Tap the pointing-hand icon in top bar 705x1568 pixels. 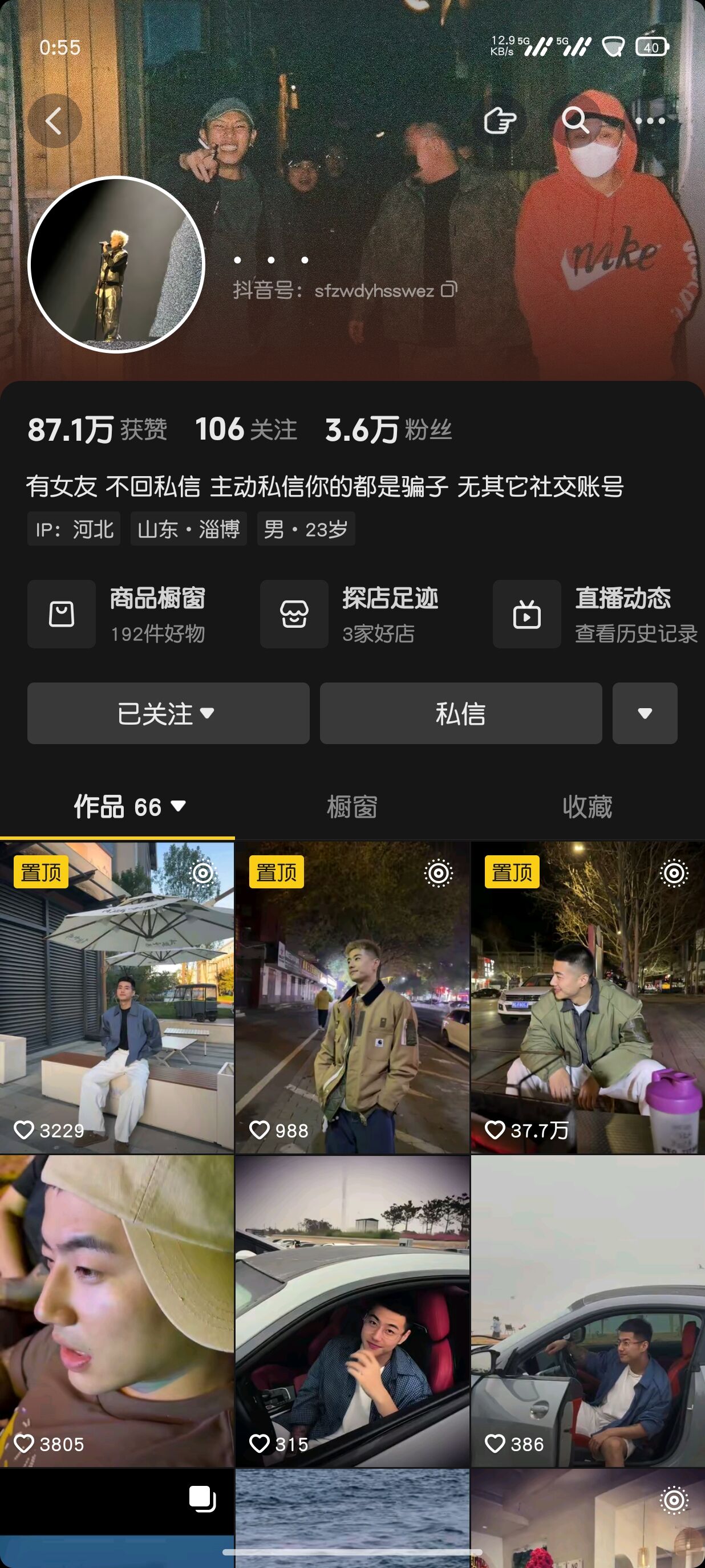tap(499, 120)
